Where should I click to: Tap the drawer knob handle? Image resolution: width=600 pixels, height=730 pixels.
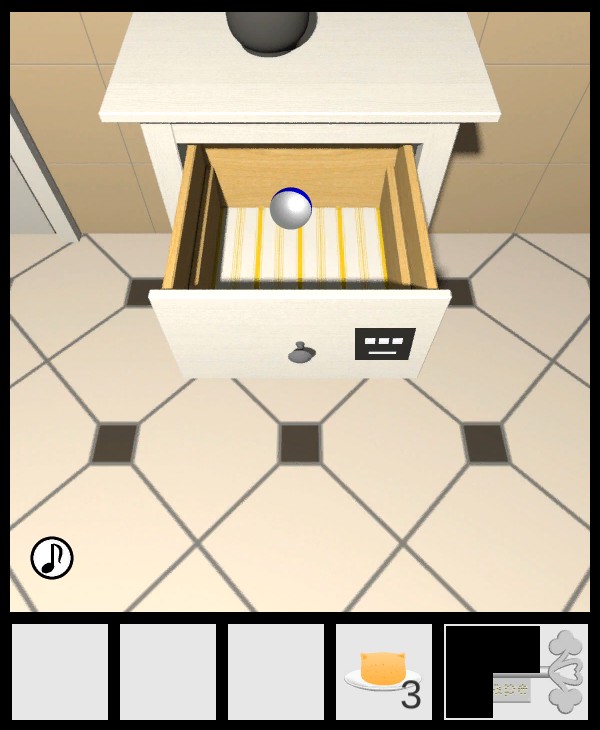coord(301,352)
